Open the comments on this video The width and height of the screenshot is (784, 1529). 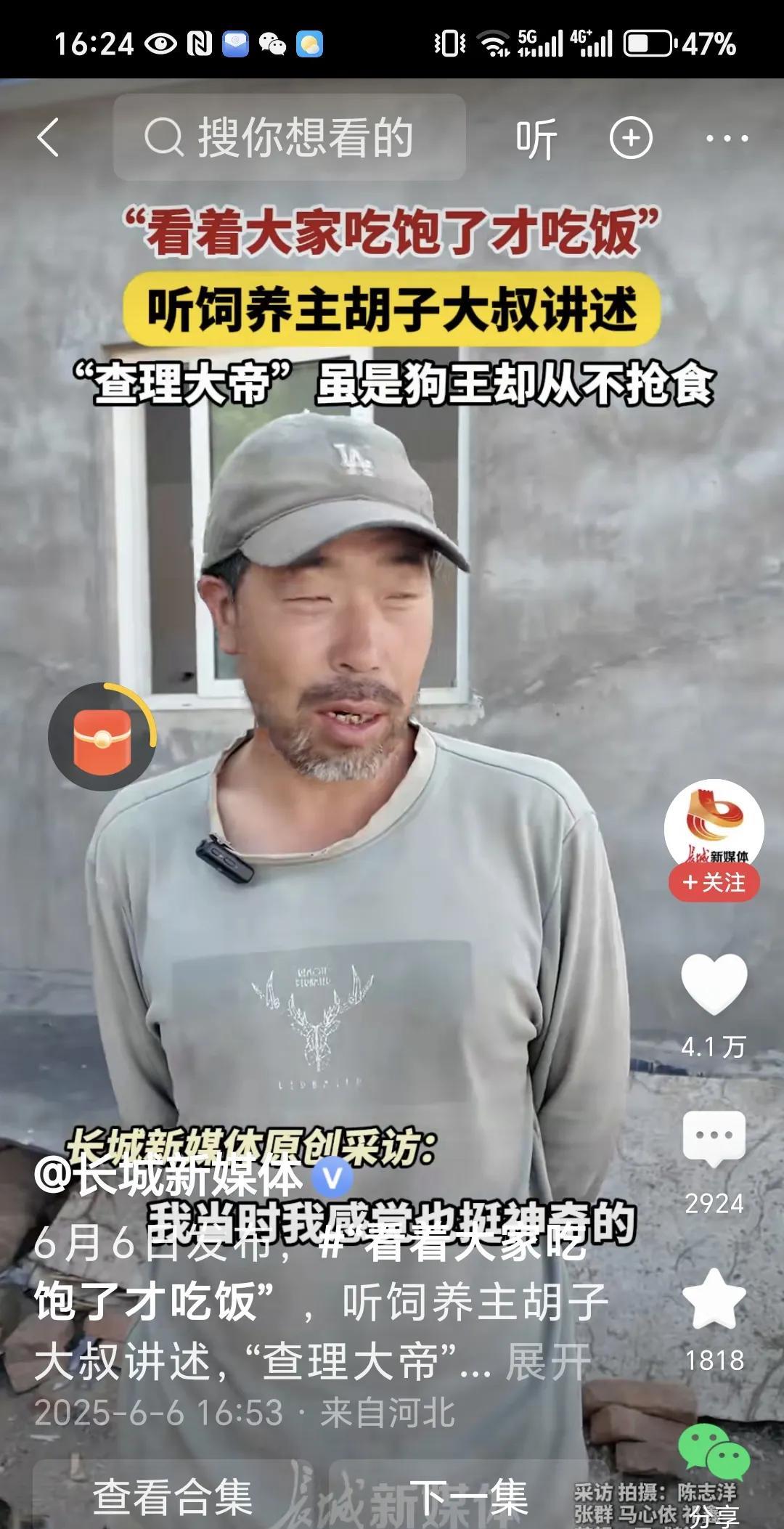tap(714, 1138)
